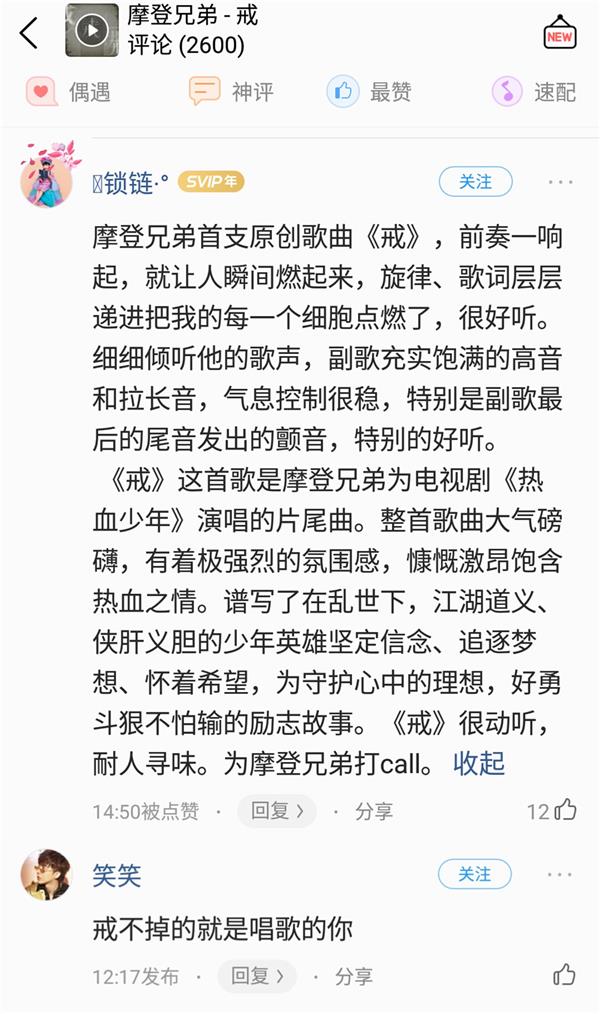Open 笑笑's profile avatar

coord(46,875)
